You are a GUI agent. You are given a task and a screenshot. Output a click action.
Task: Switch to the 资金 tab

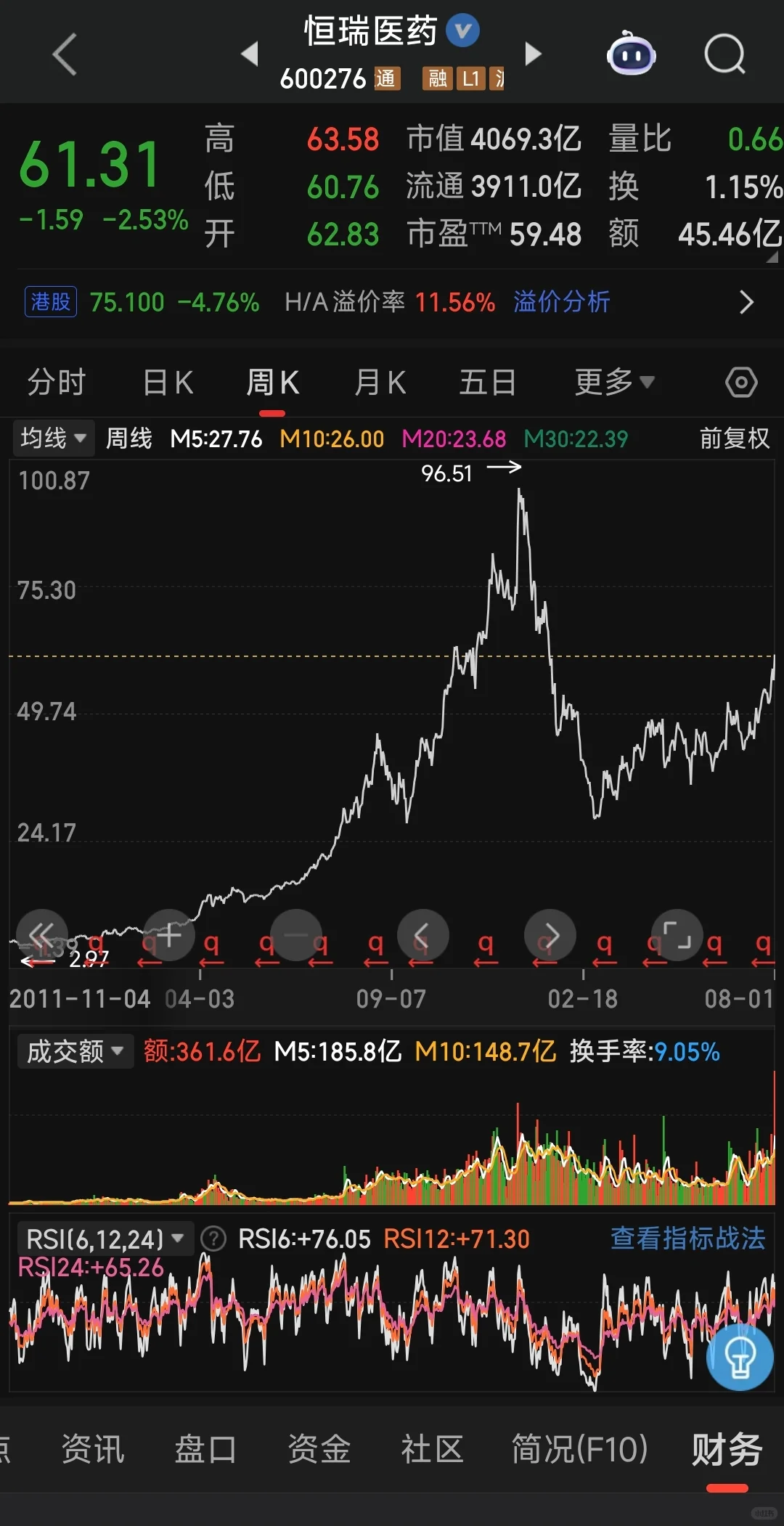click(x=319, y=1450)
